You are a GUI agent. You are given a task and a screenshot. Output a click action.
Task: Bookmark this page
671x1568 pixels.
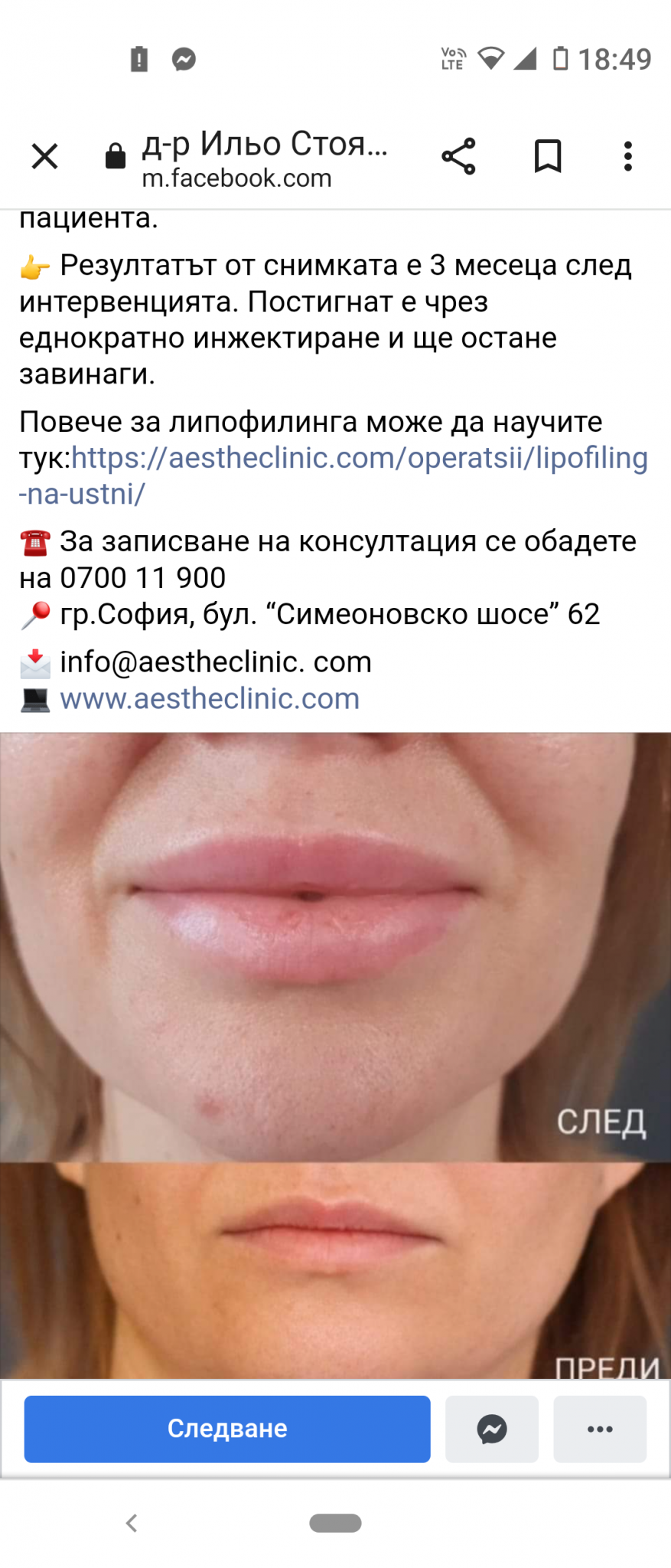coord(548,156)
